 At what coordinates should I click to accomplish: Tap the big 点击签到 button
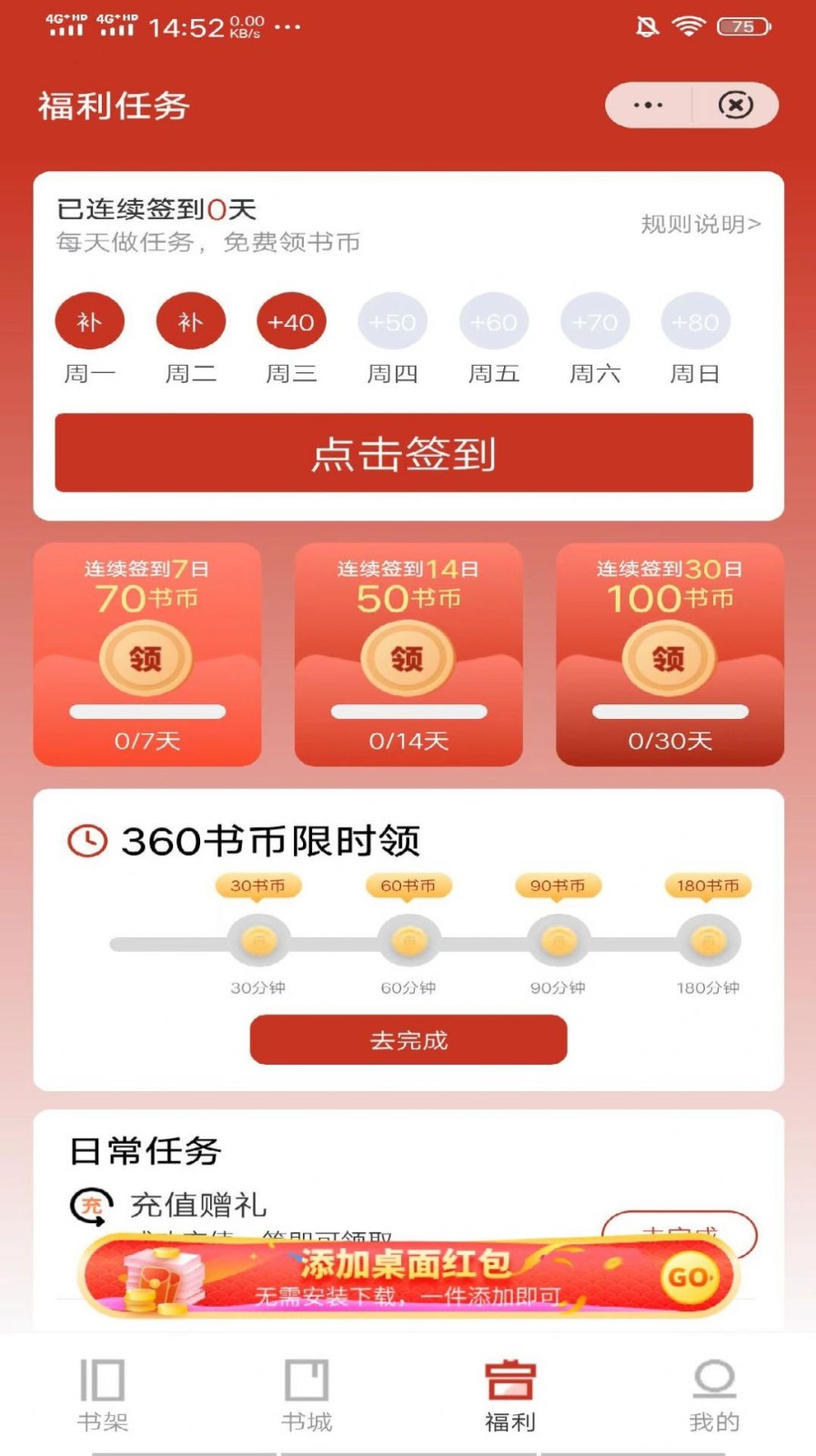coord(404,453)
